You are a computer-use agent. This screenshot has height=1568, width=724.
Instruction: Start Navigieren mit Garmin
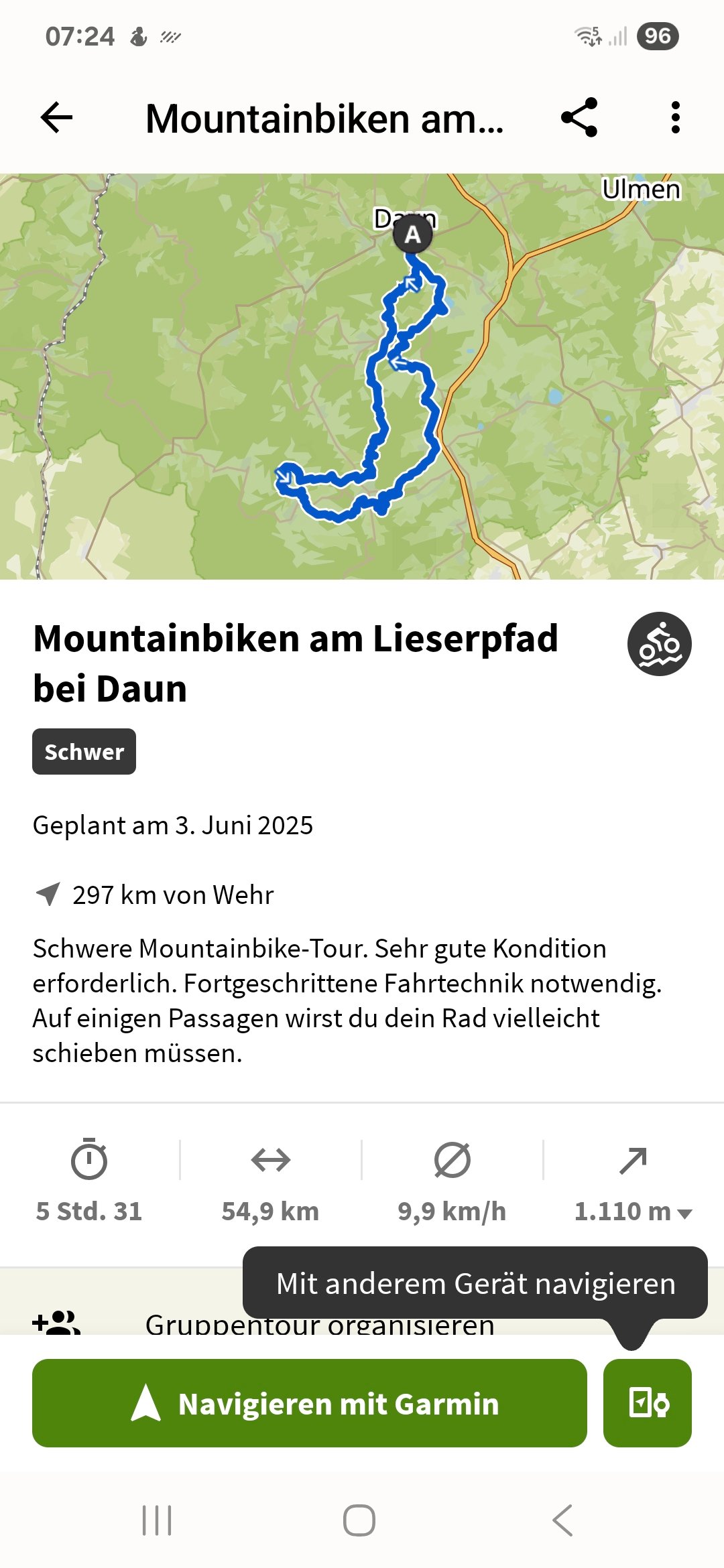pyautogui.click(x=310, y=1403)
